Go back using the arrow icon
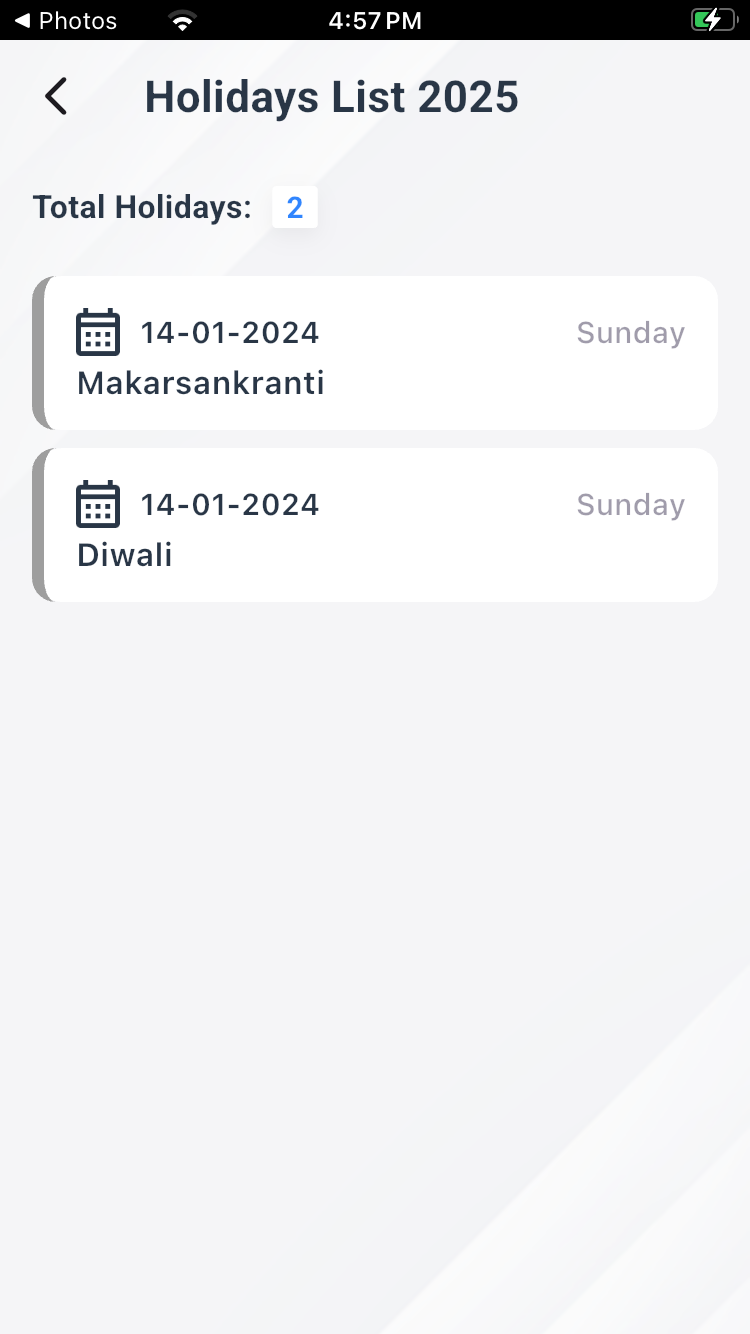The height and width of the screenshot is (1334, 750). (x=56, y=97)
